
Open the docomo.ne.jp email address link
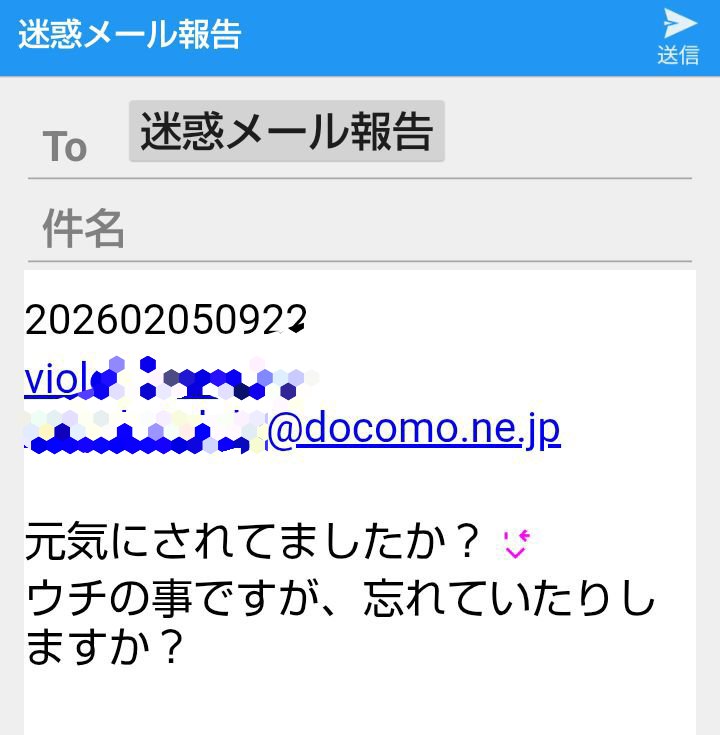click(413, 430)
